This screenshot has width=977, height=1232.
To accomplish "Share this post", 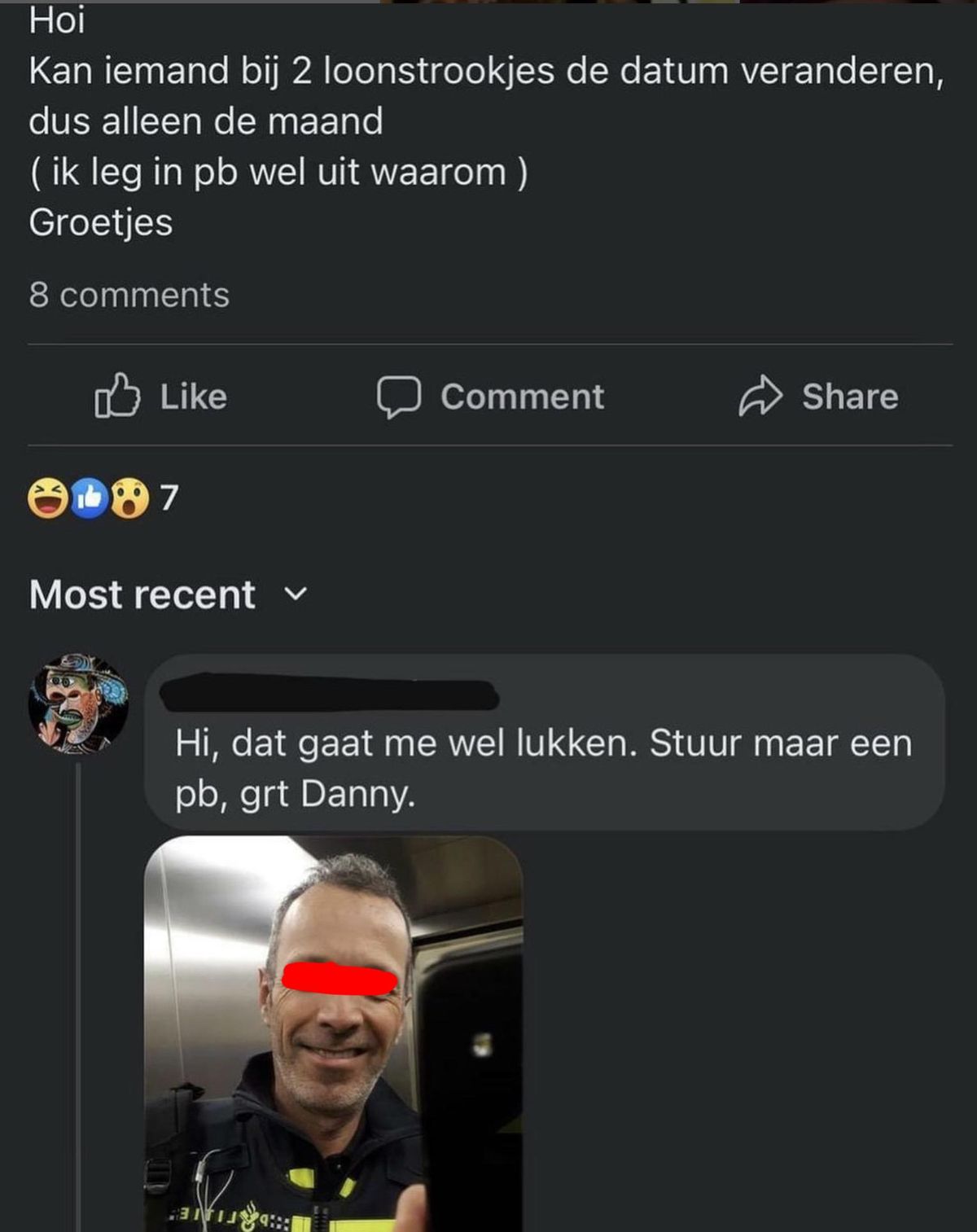I will [x=818, y=397].
